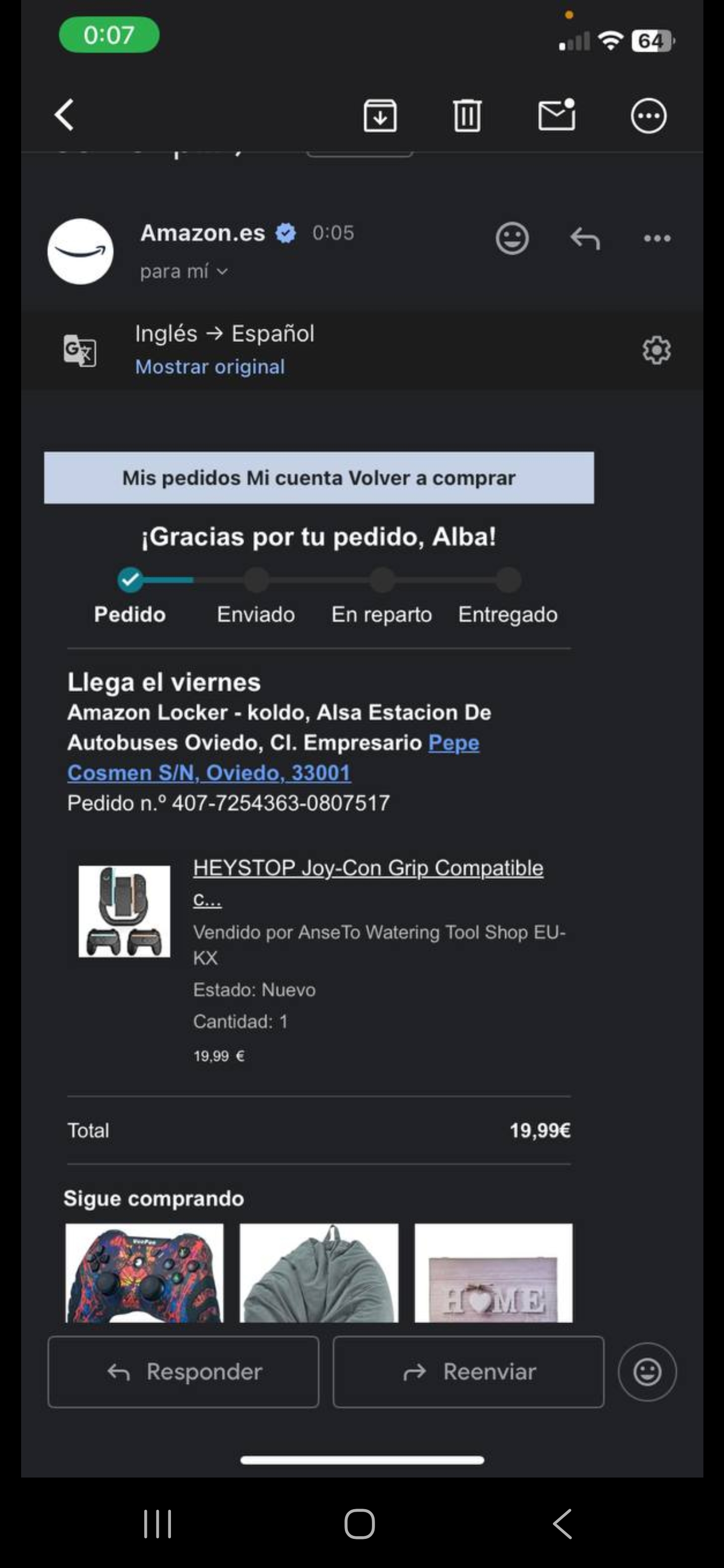Open the emoji reaction button beside Reenviar
Image resolution: width=724 pixels, height=1568 pixels.
tap(647, 1371)
